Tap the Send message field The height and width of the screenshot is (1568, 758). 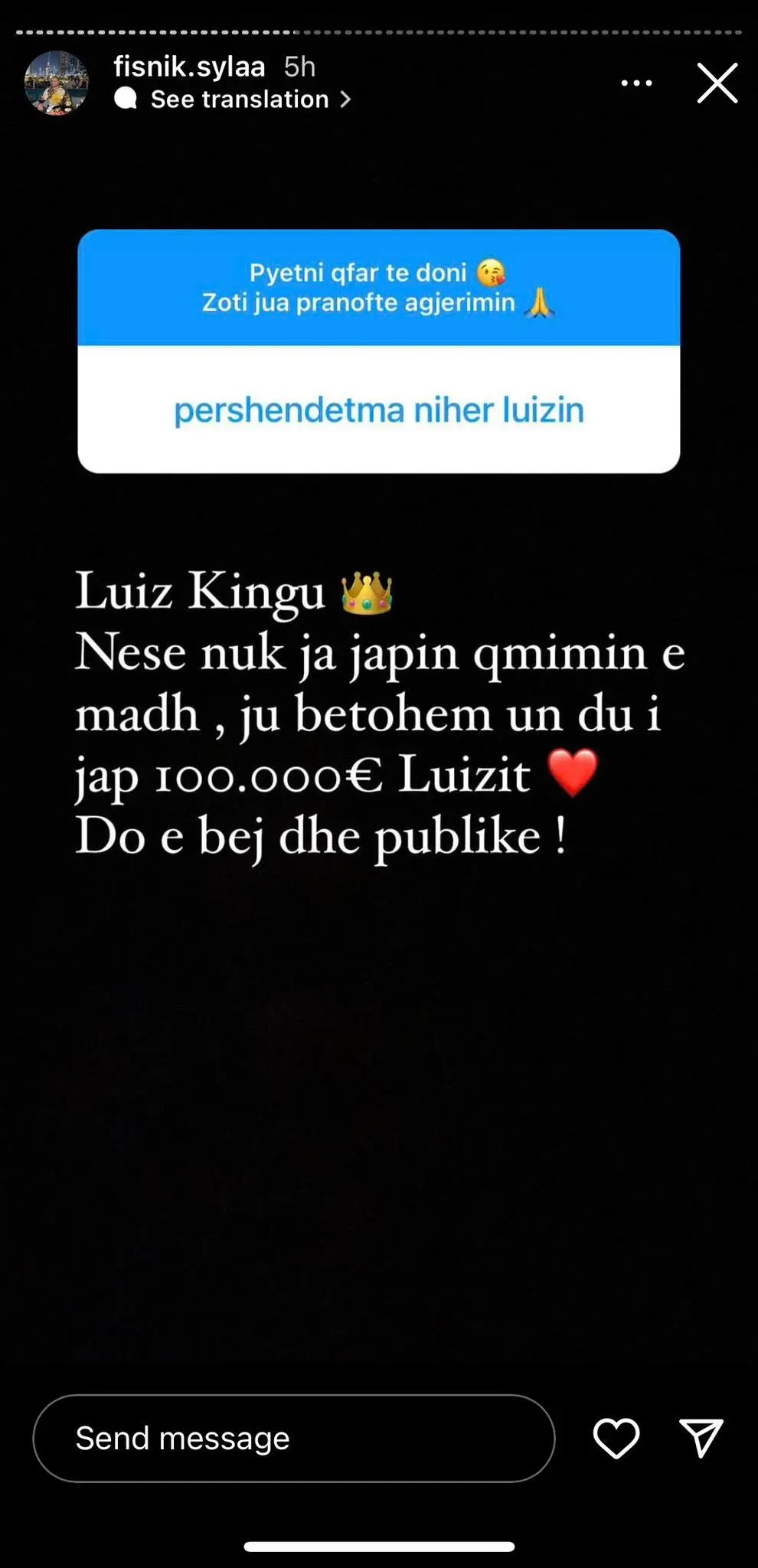click(x=293, y=1438)
